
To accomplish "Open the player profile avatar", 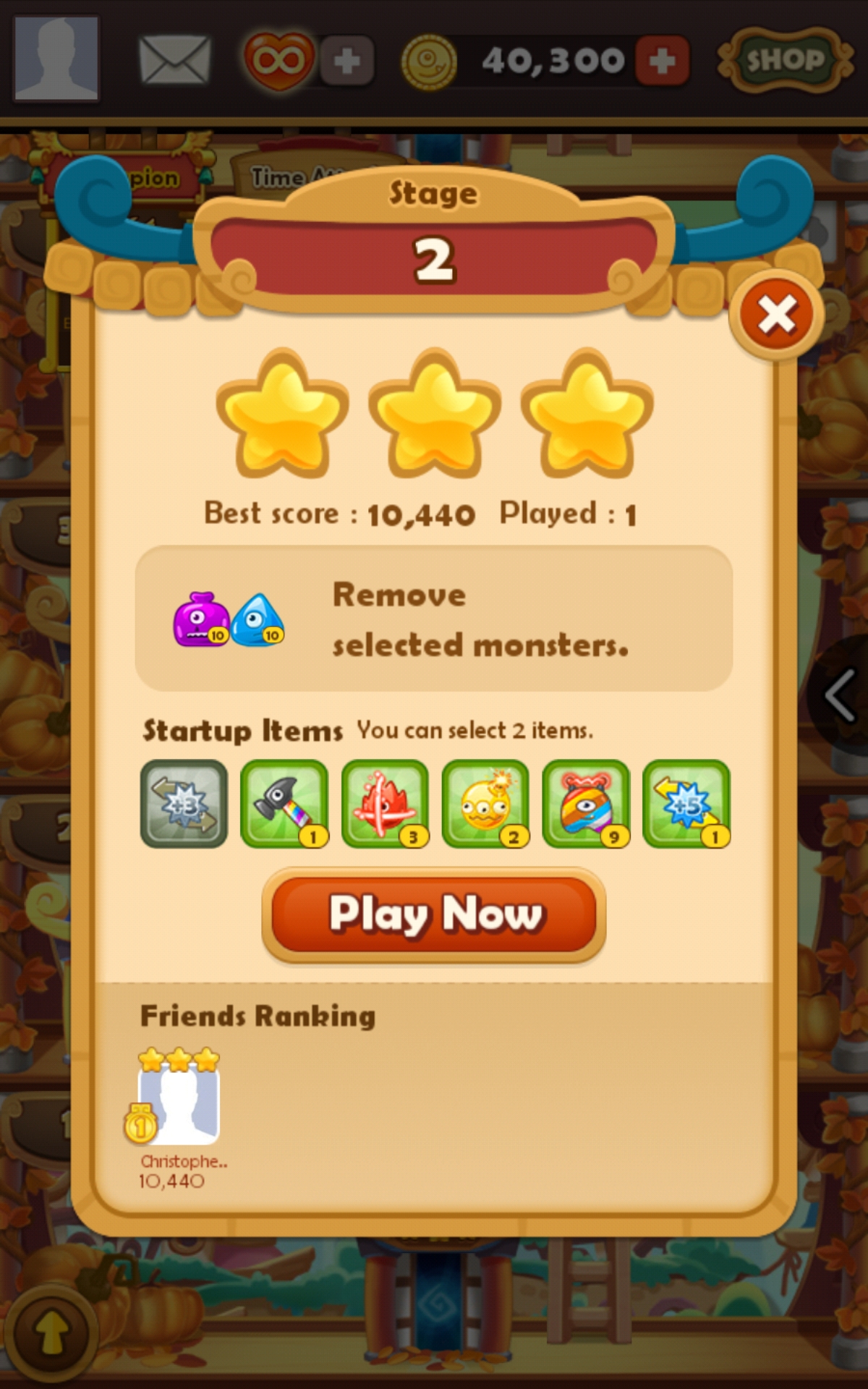I will pyautogui.click(x=56, y=58).
